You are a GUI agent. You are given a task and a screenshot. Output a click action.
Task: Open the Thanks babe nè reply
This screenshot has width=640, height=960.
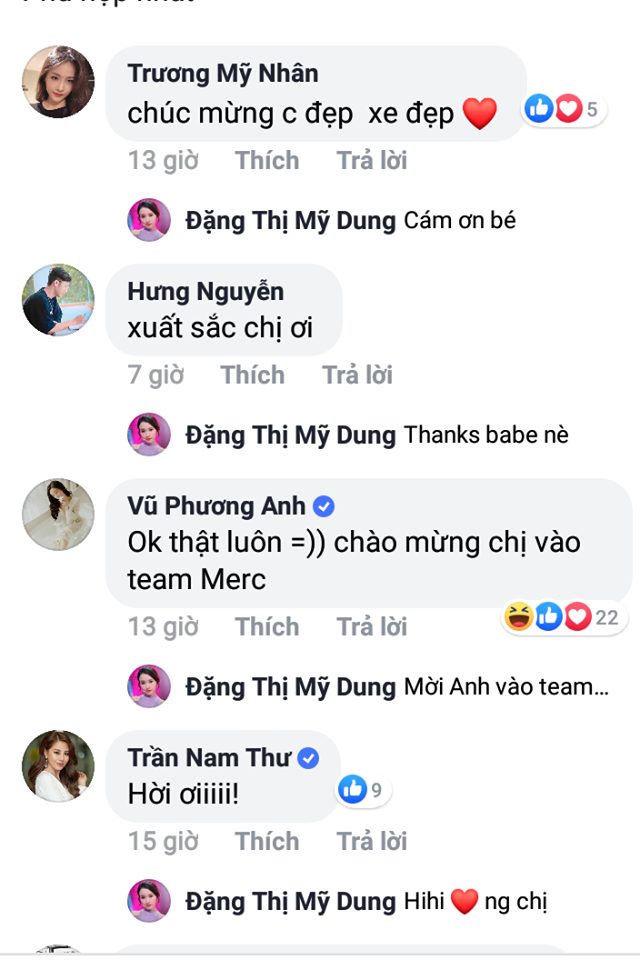485,435
